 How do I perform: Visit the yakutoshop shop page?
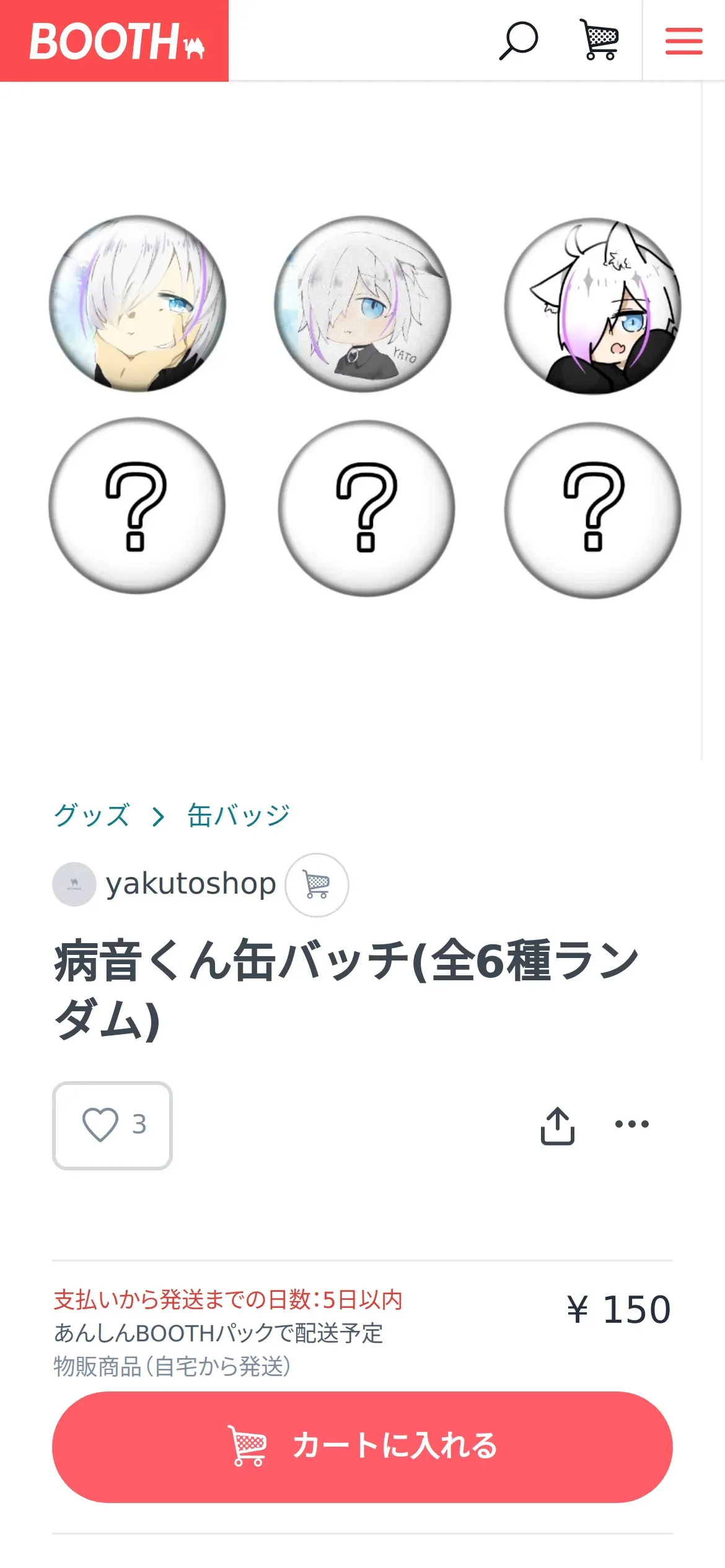(x=190, y=884)
